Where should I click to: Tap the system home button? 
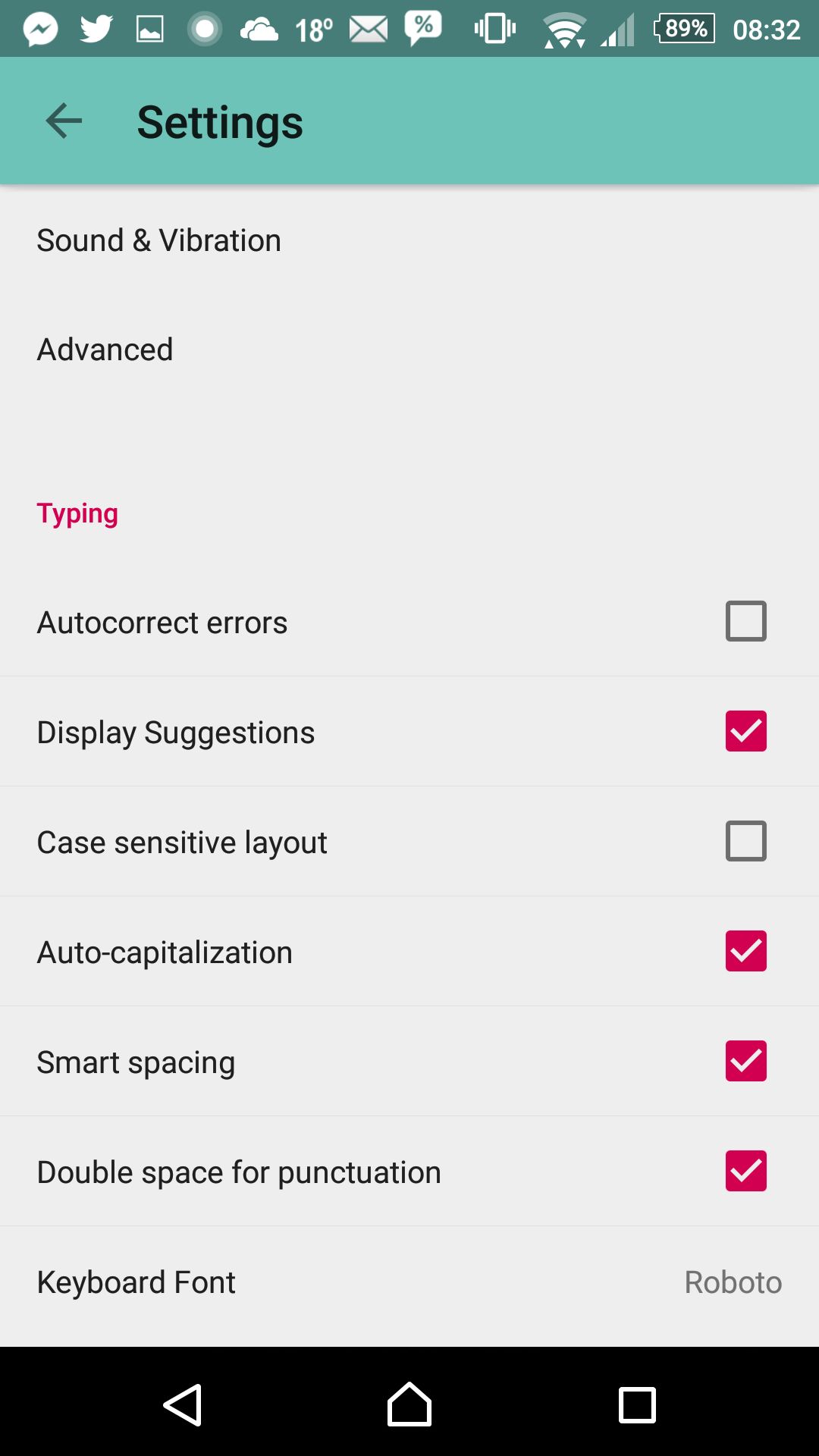409,1404
